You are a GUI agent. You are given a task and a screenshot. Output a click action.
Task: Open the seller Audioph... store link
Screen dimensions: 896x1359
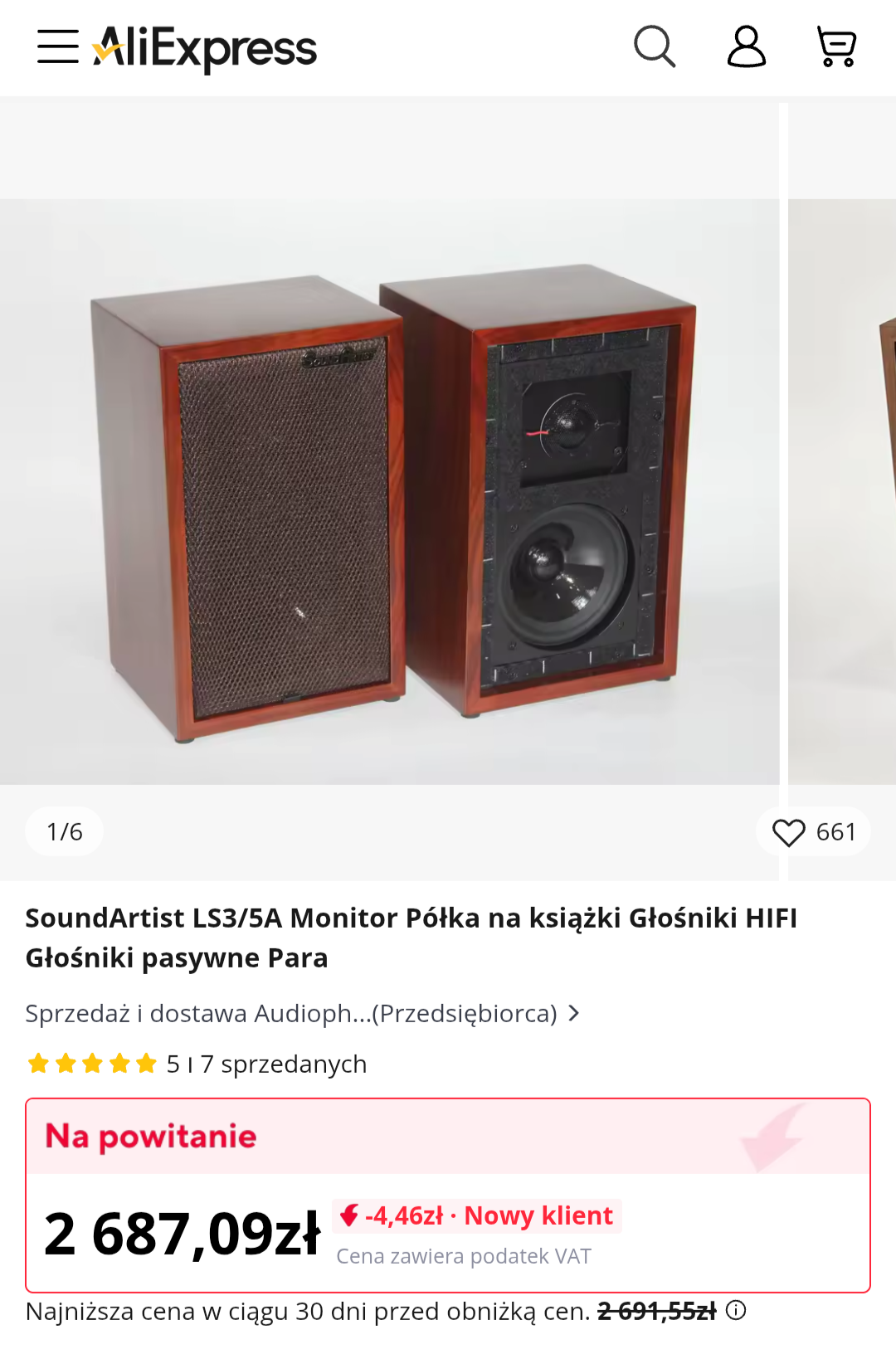click(303, 1013)
